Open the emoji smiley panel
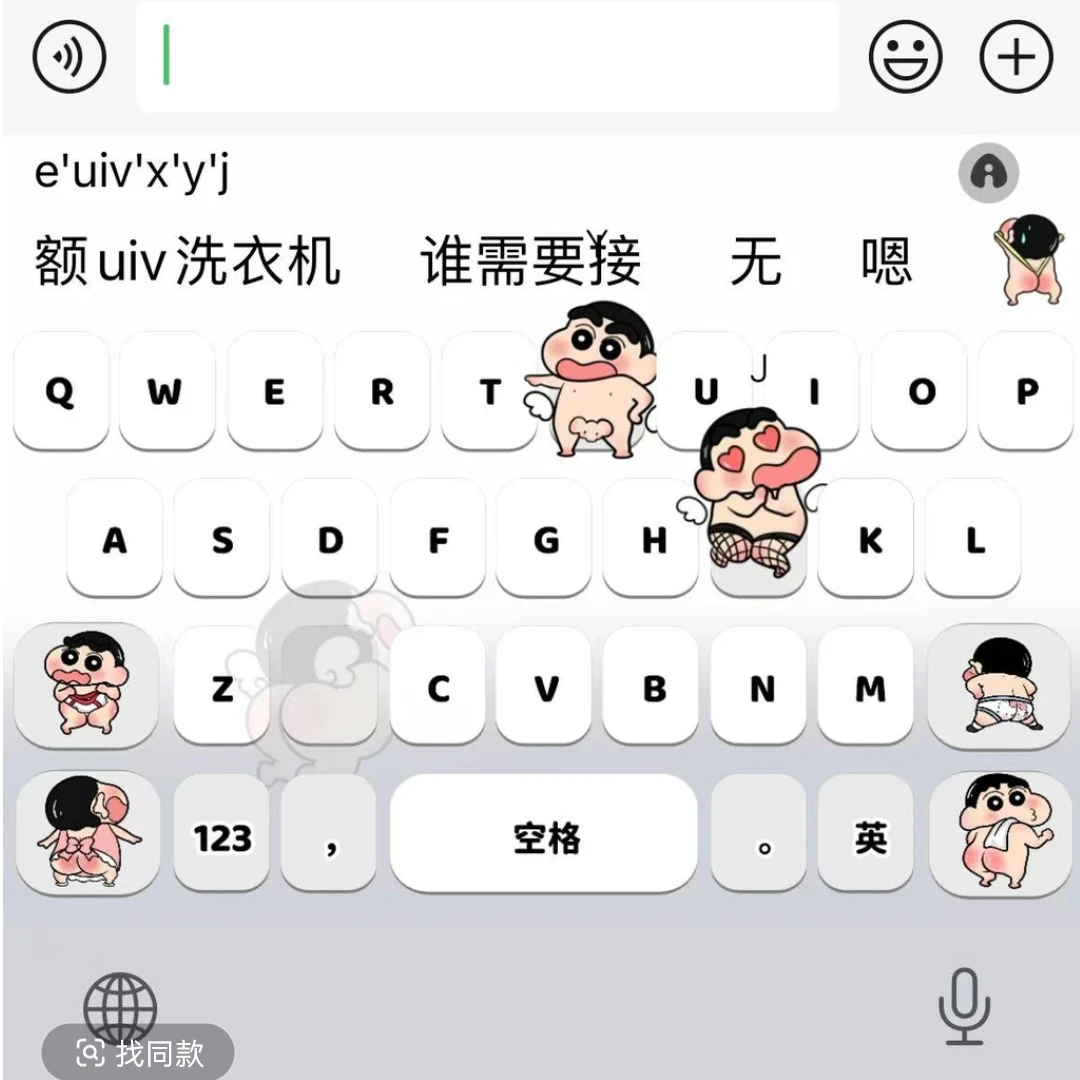 click(905, 56)
